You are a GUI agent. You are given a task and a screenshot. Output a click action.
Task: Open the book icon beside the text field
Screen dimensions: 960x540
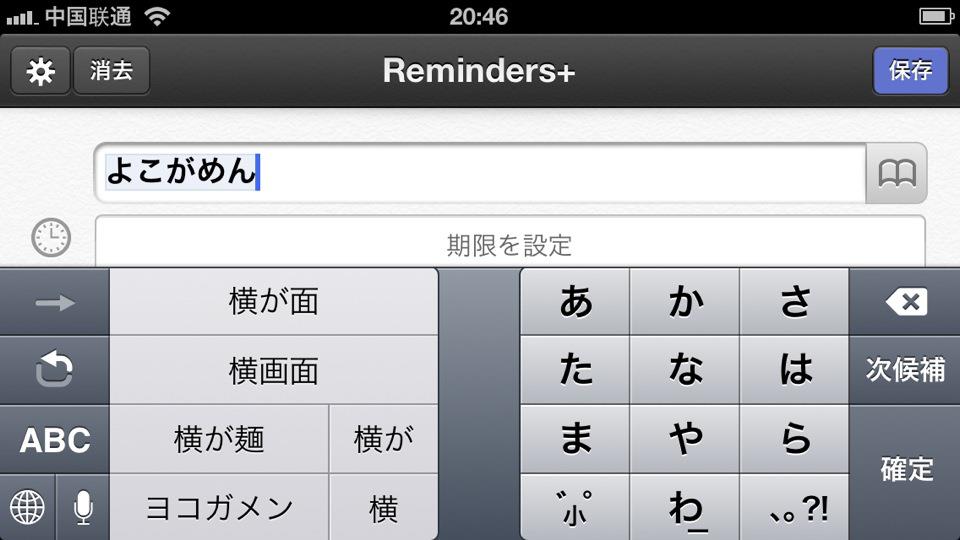click(896, 174)
